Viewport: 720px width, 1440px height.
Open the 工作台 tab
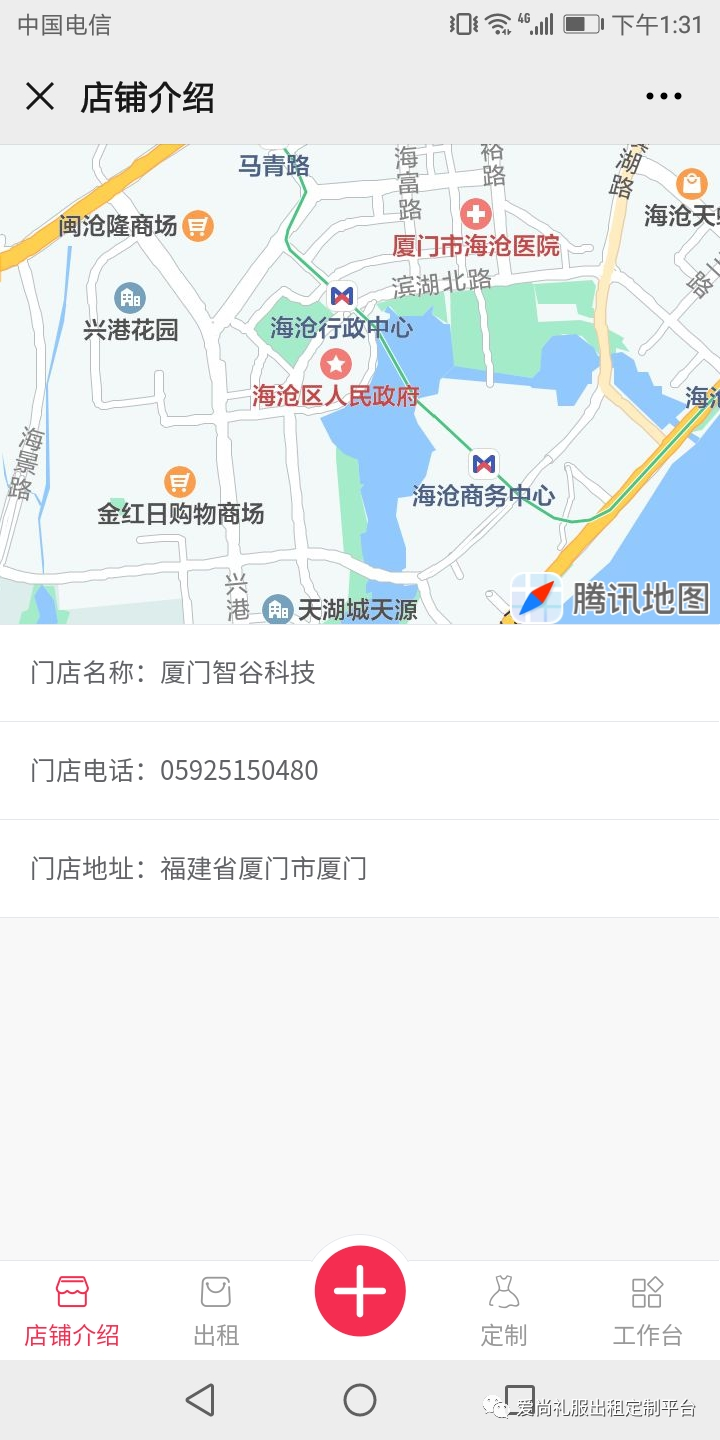pos(647,1310)
